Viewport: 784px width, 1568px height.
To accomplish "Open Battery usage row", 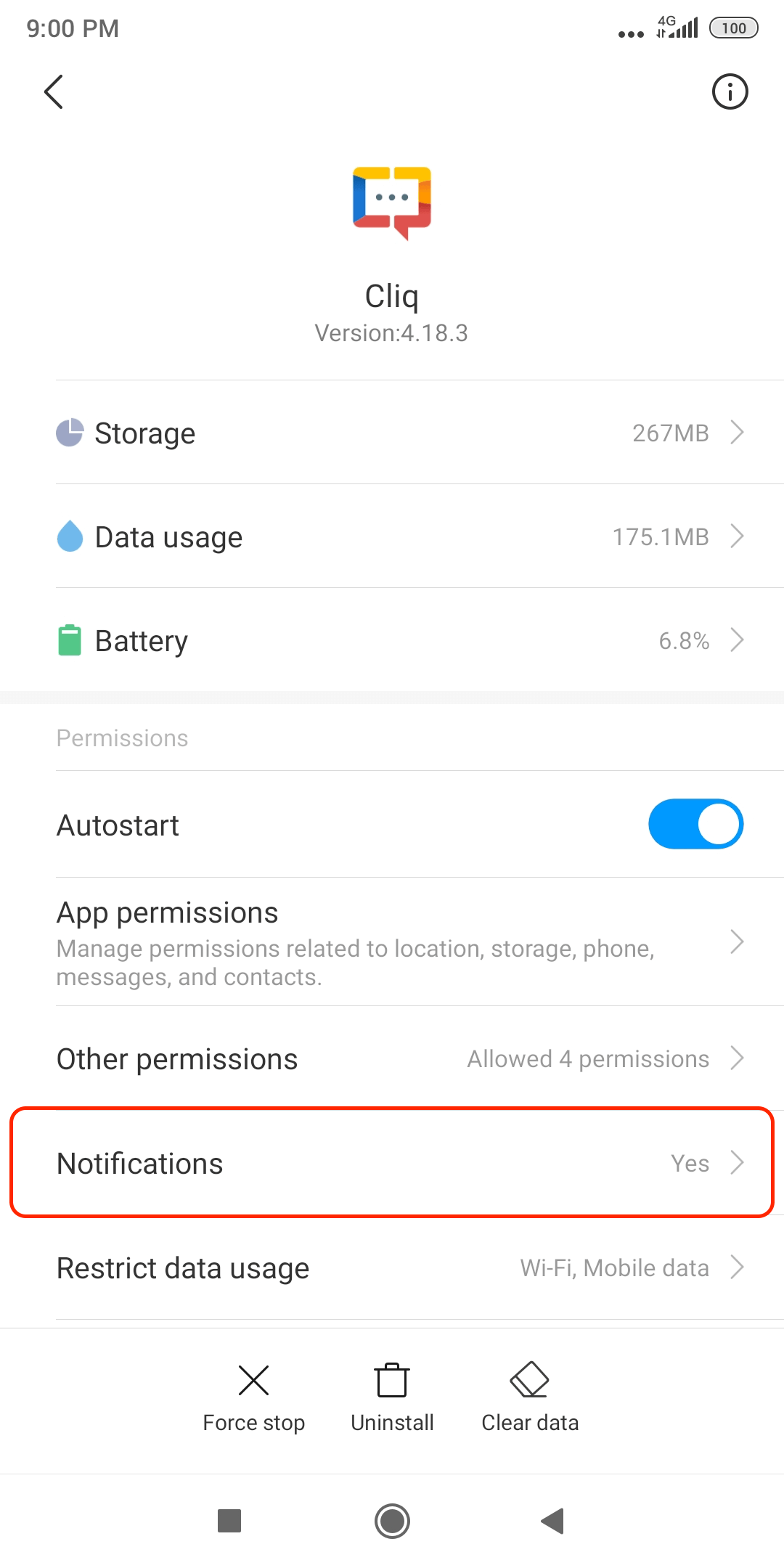I will (x=399, y=640).
